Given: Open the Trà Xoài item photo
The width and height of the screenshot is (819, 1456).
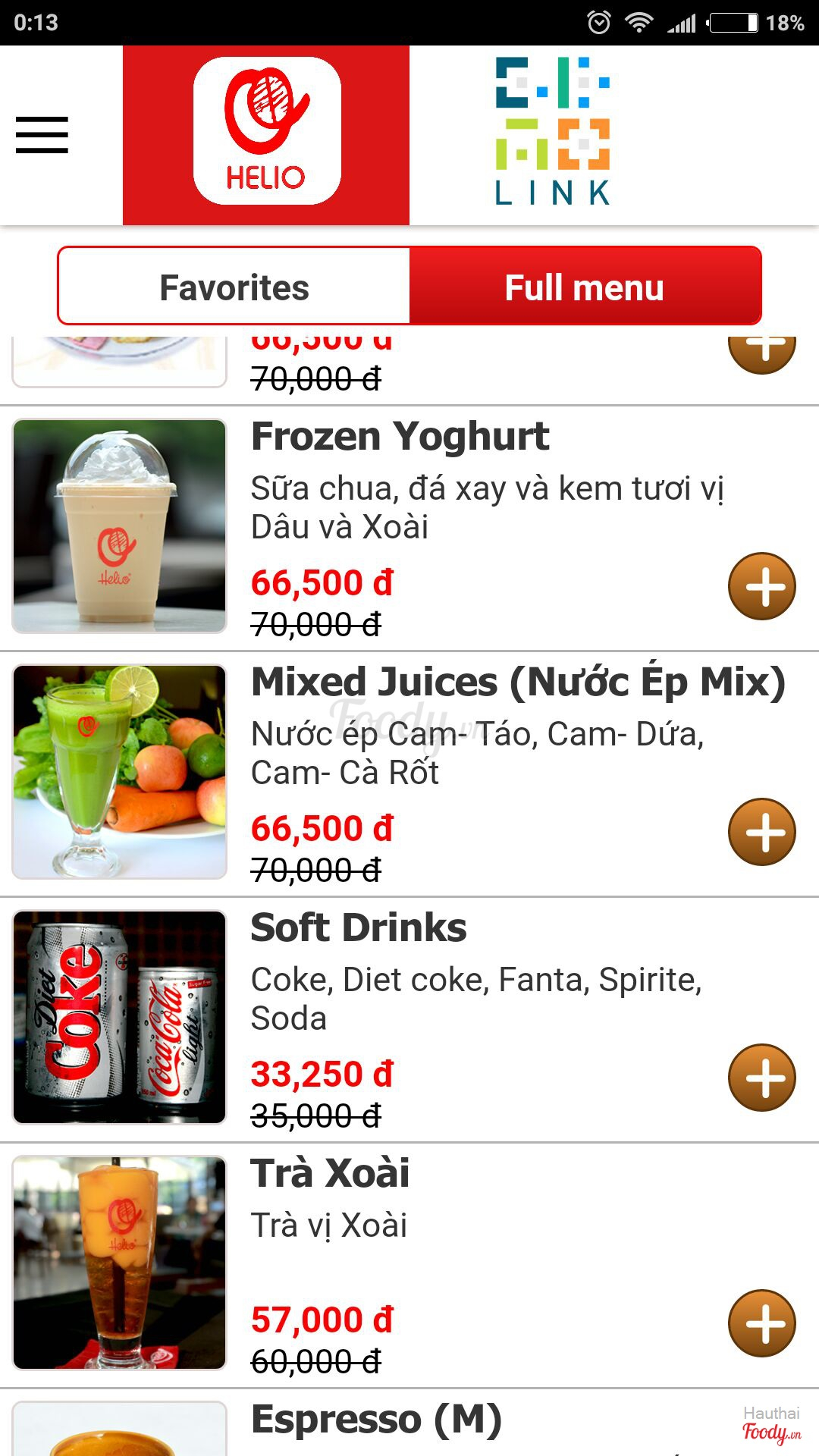Looking at the screenshot, I should pyautogui.click(x=120, y=1263).
